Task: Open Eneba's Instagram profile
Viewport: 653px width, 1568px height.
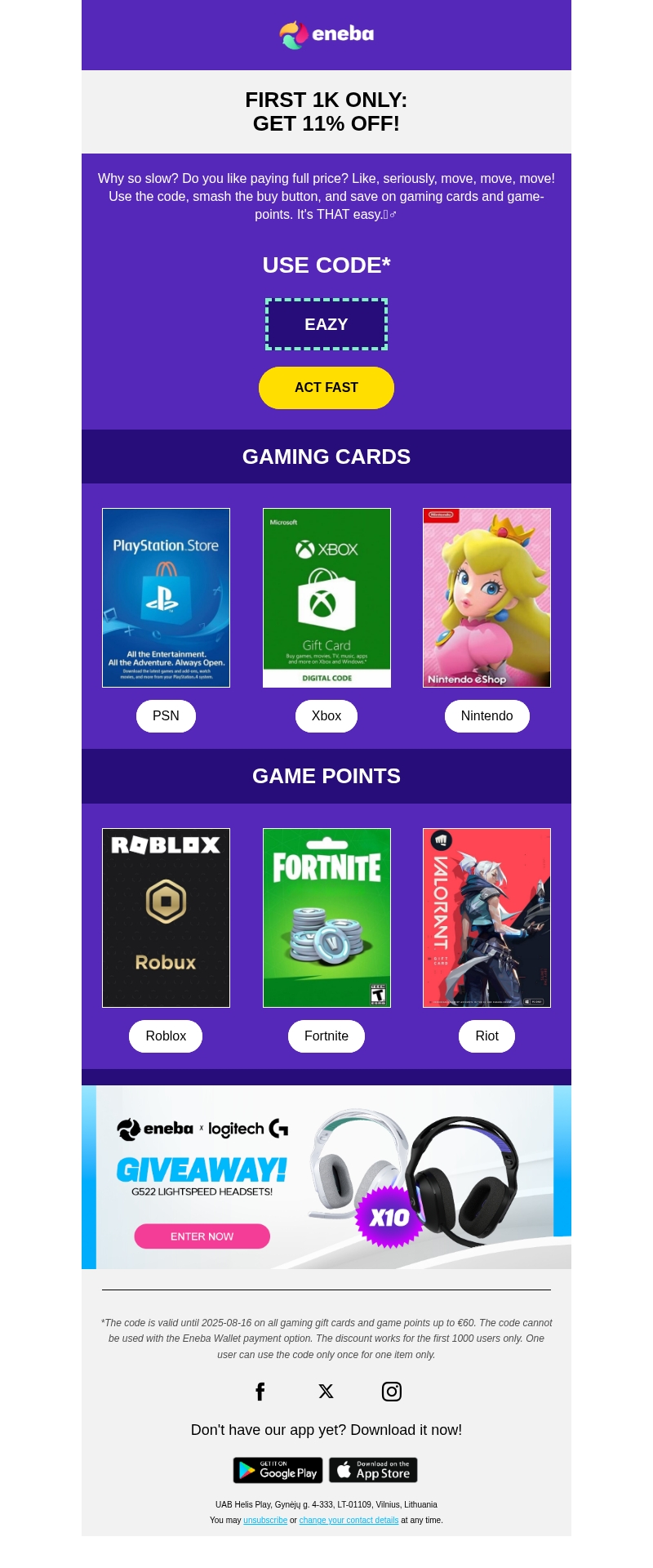Action: (392, 1392)
